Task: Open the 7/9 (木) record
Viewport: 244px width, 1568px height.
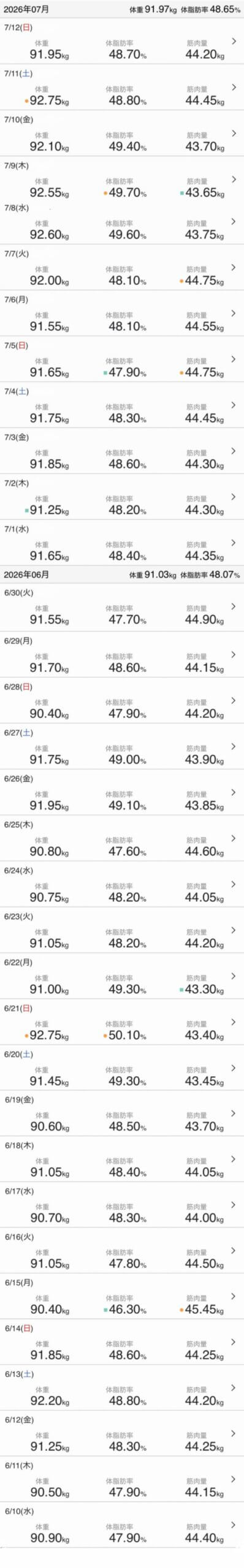Action: (122, 179)
